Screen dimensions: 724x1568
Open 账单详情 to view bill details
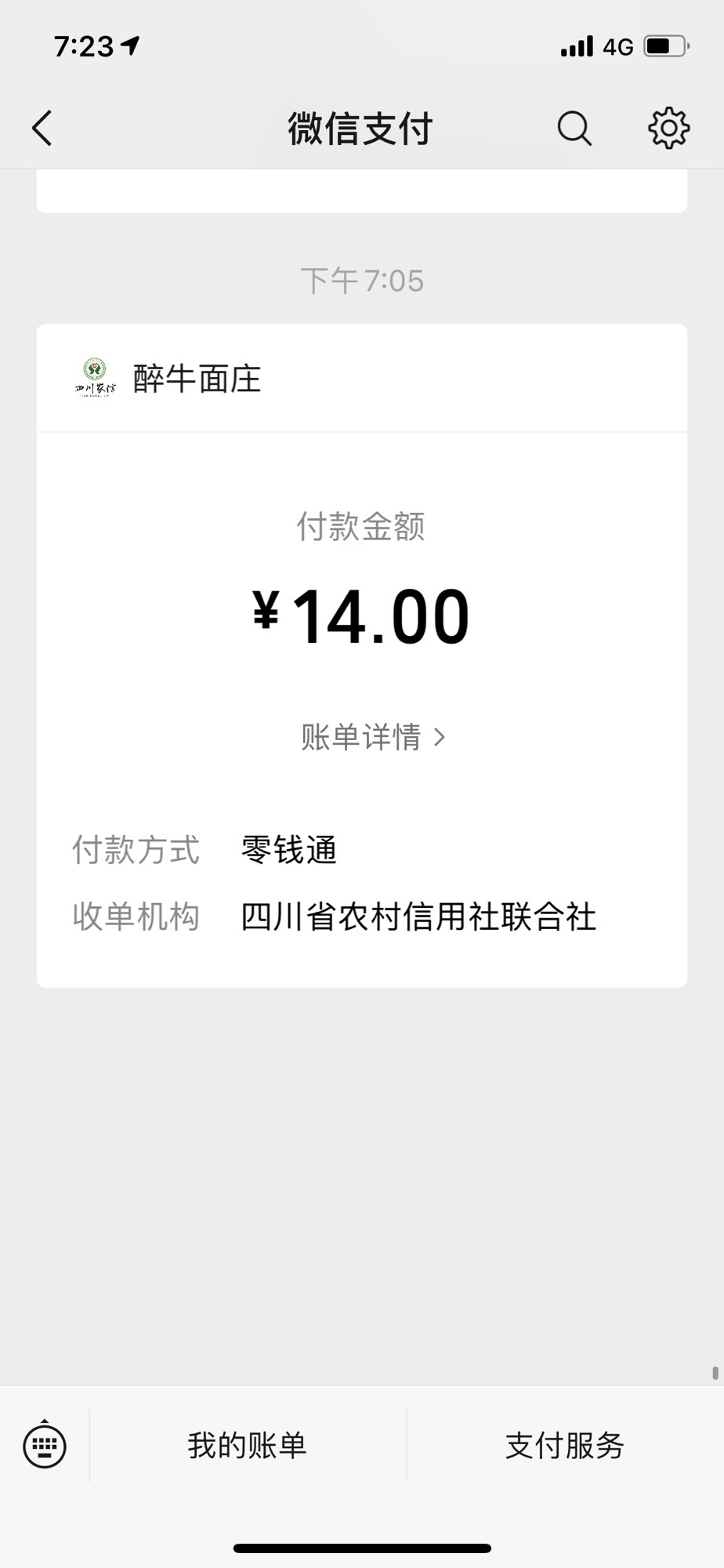pos(362,735)
